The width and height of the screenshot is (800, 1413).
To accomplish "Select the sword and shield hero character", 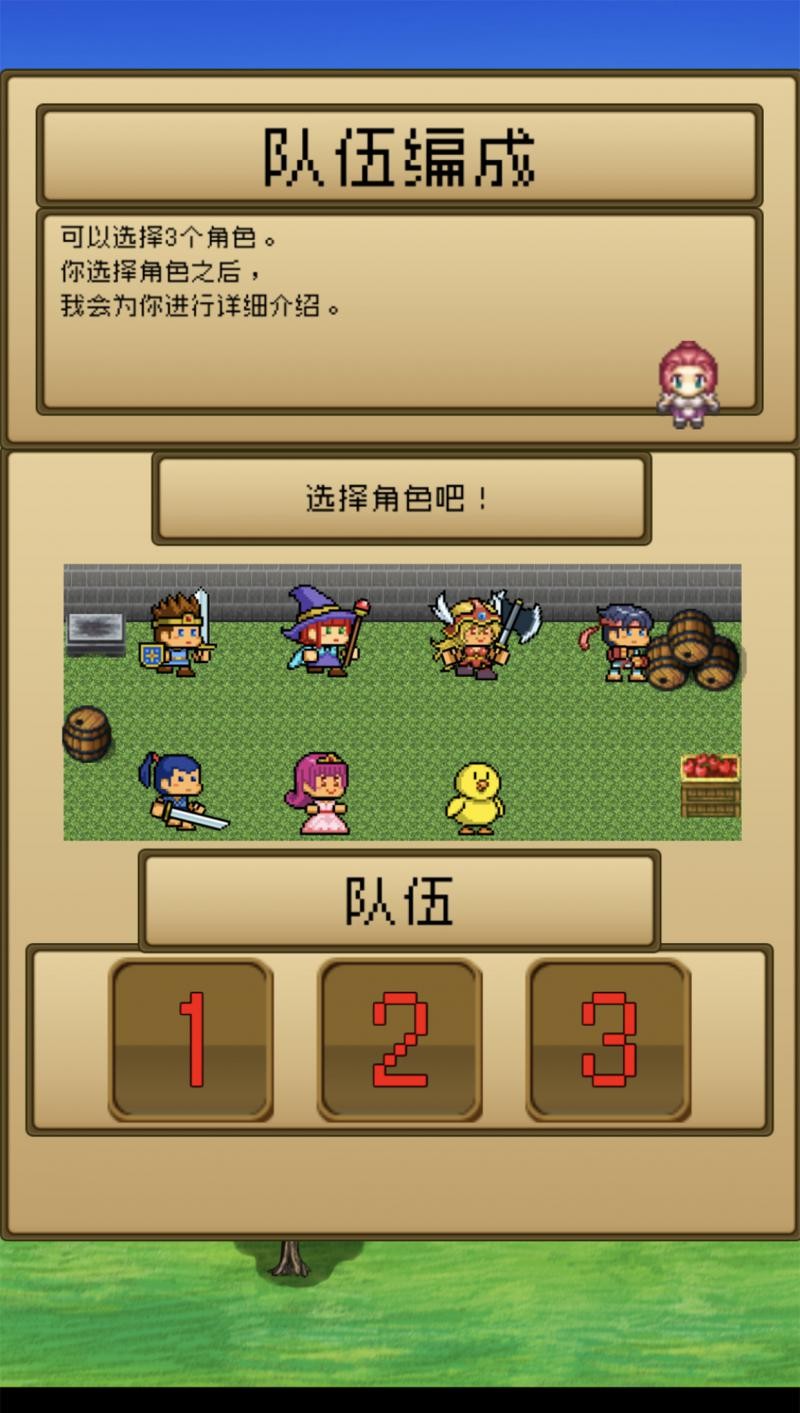I will (x=178, y=635).
